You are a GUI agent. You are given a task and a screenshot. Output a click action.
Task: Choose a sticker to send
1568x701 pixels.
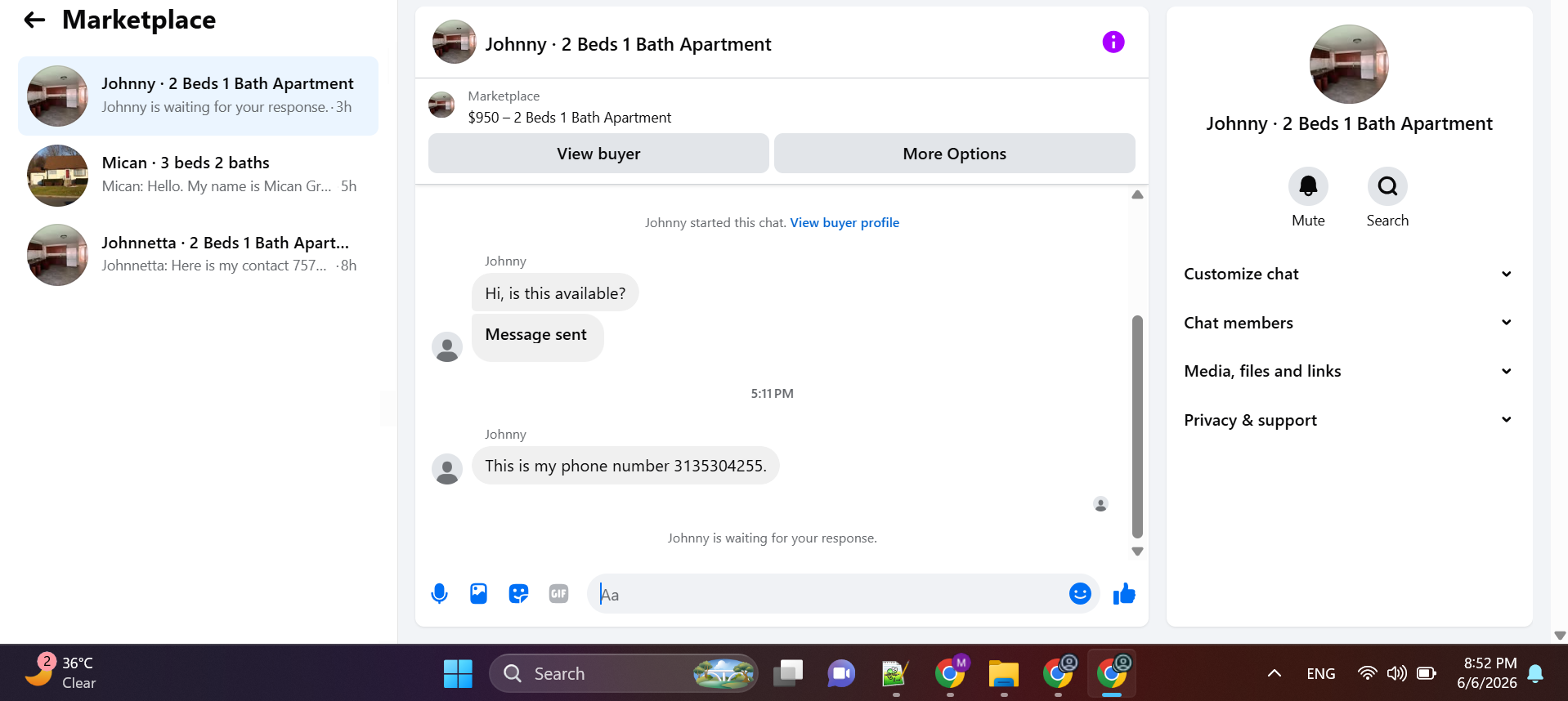point(518,594)
